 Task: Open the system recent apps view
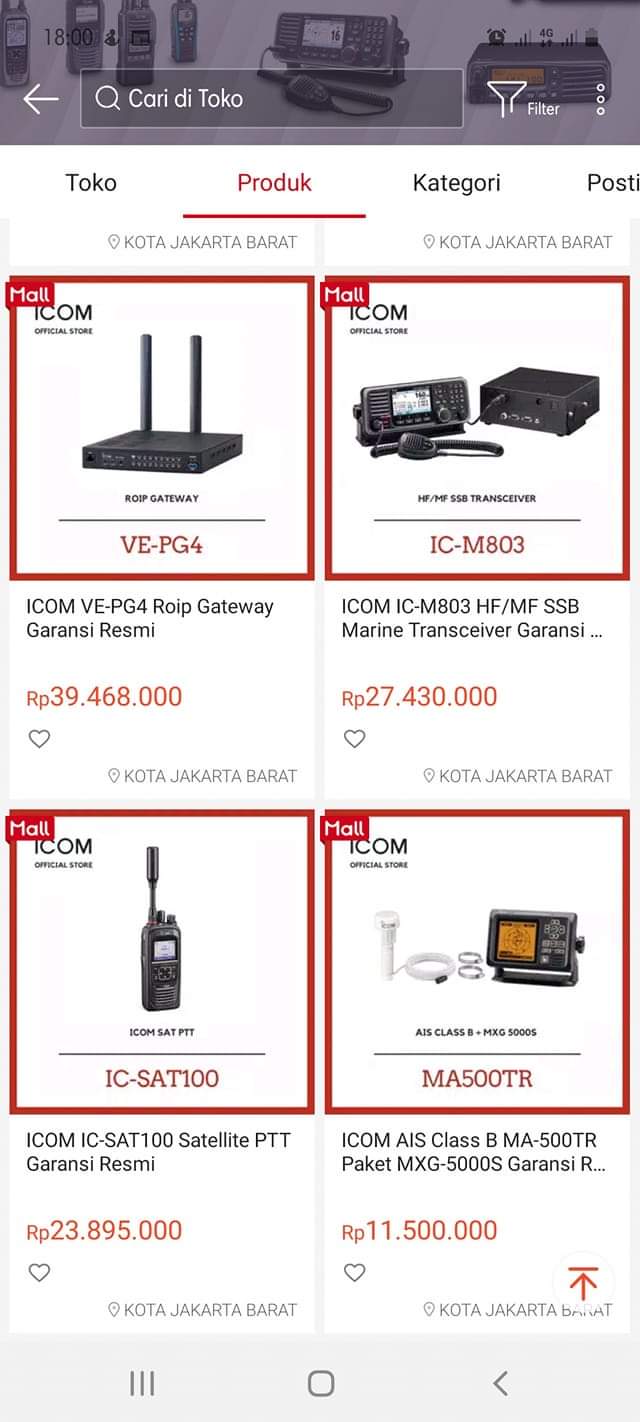point(142,1383)
